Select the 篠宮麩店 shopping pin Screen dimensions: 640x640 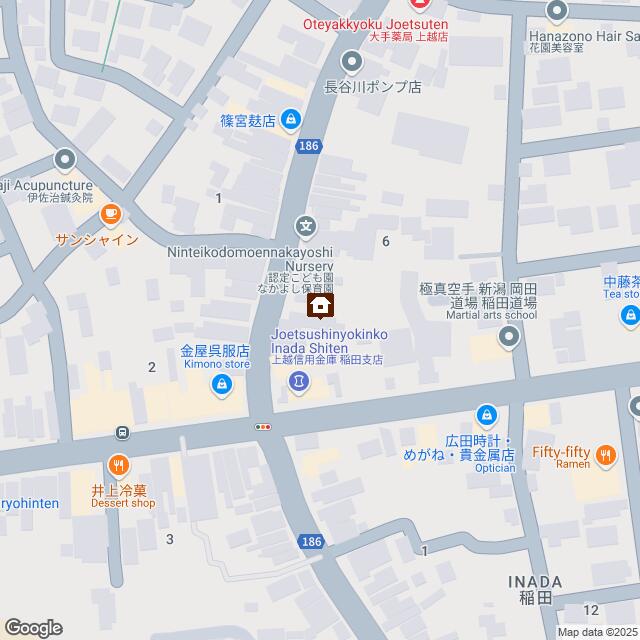[x=289, y=121]
